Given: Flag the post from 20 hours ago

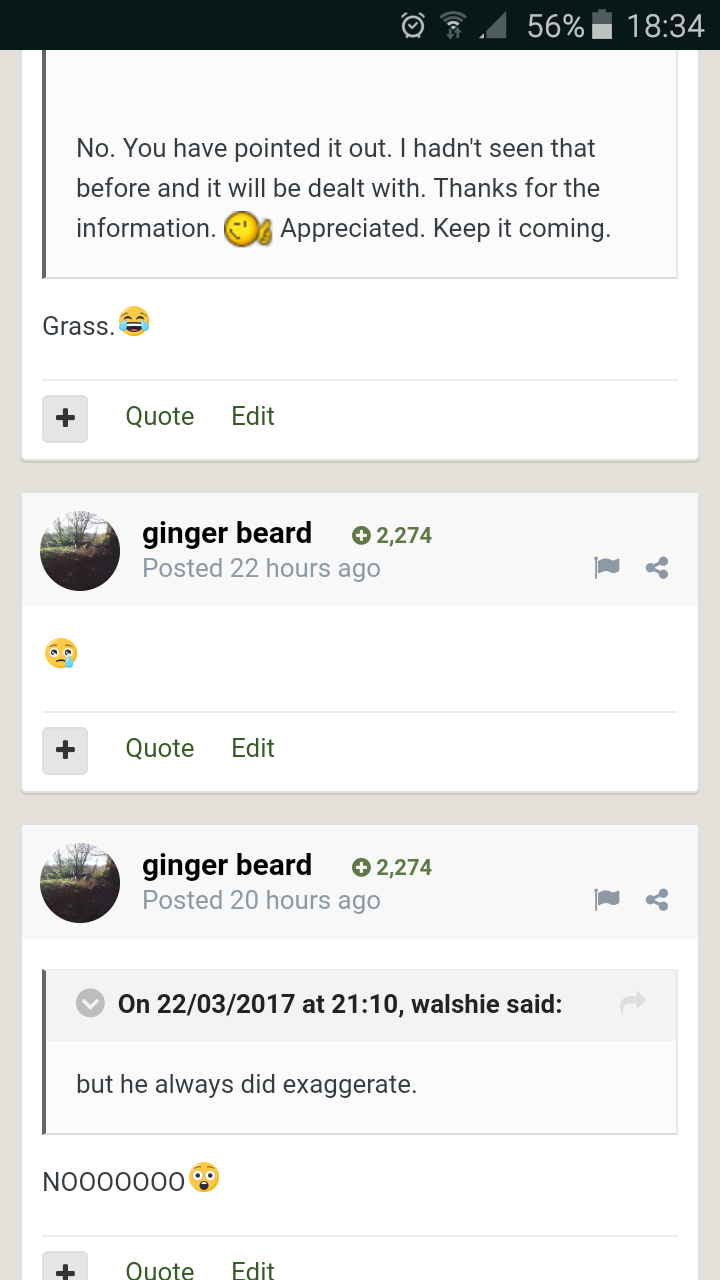Looking at the screenshot, I should [607, 900].
